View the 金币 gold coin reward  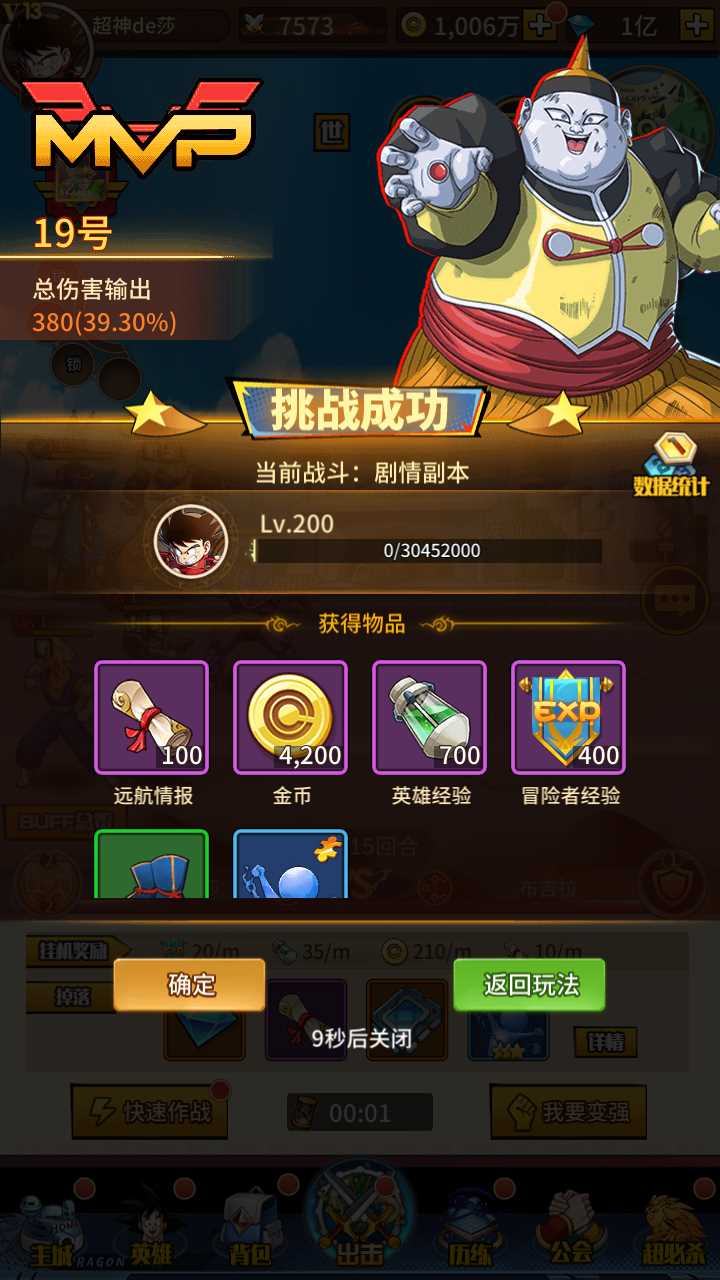290,717
